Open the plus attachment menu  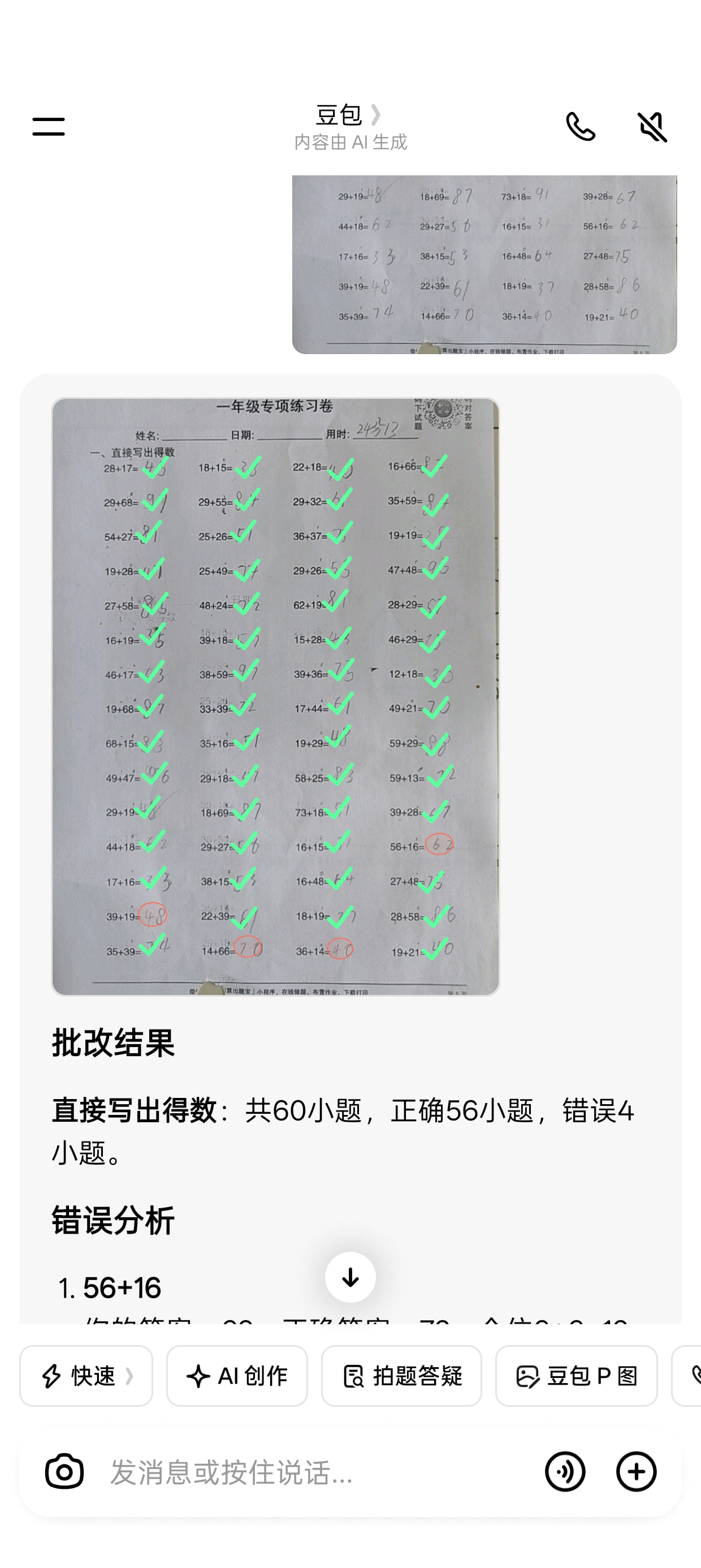(637, 1472)
